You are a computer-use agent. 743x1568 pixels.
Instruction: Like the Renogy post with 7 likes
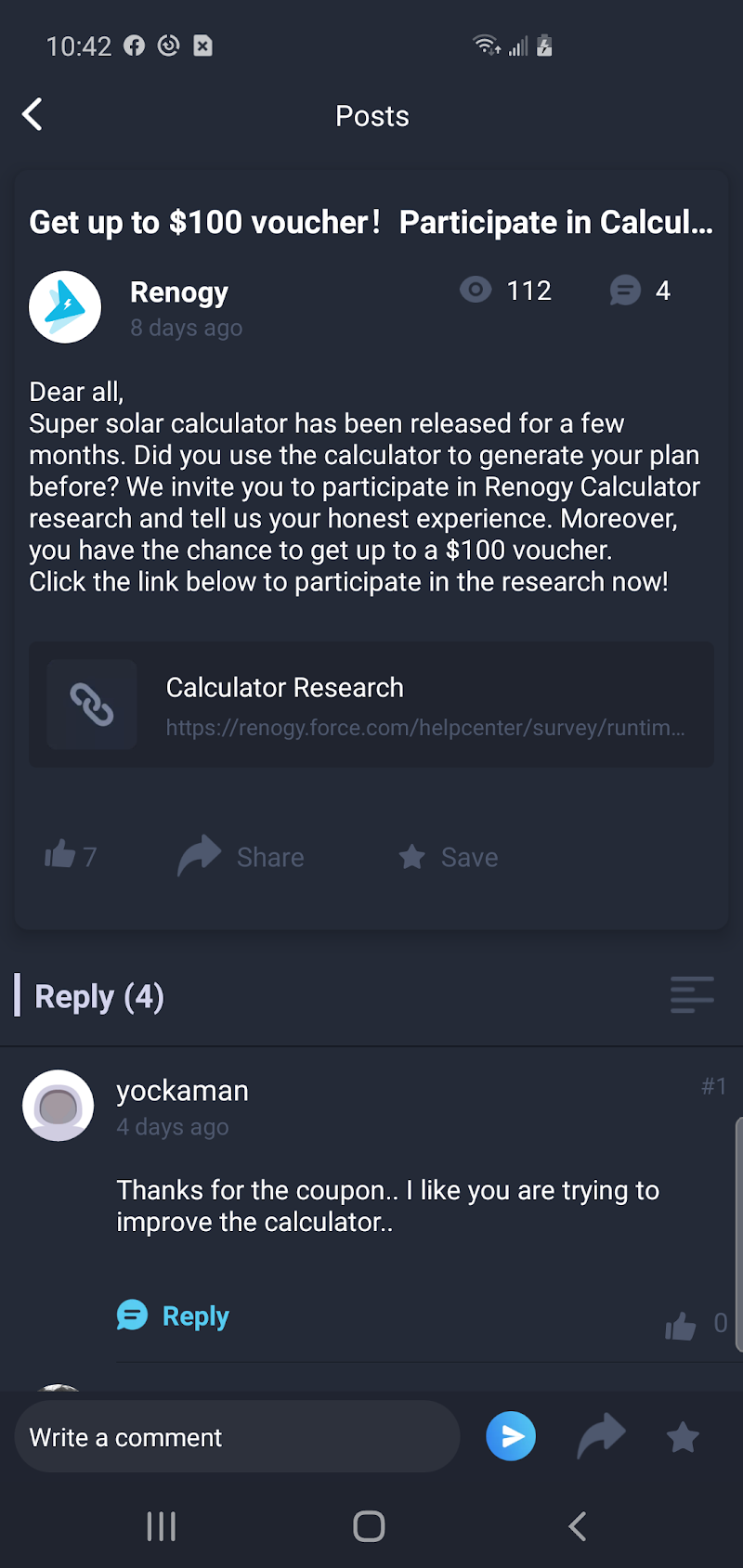(61, 855)
